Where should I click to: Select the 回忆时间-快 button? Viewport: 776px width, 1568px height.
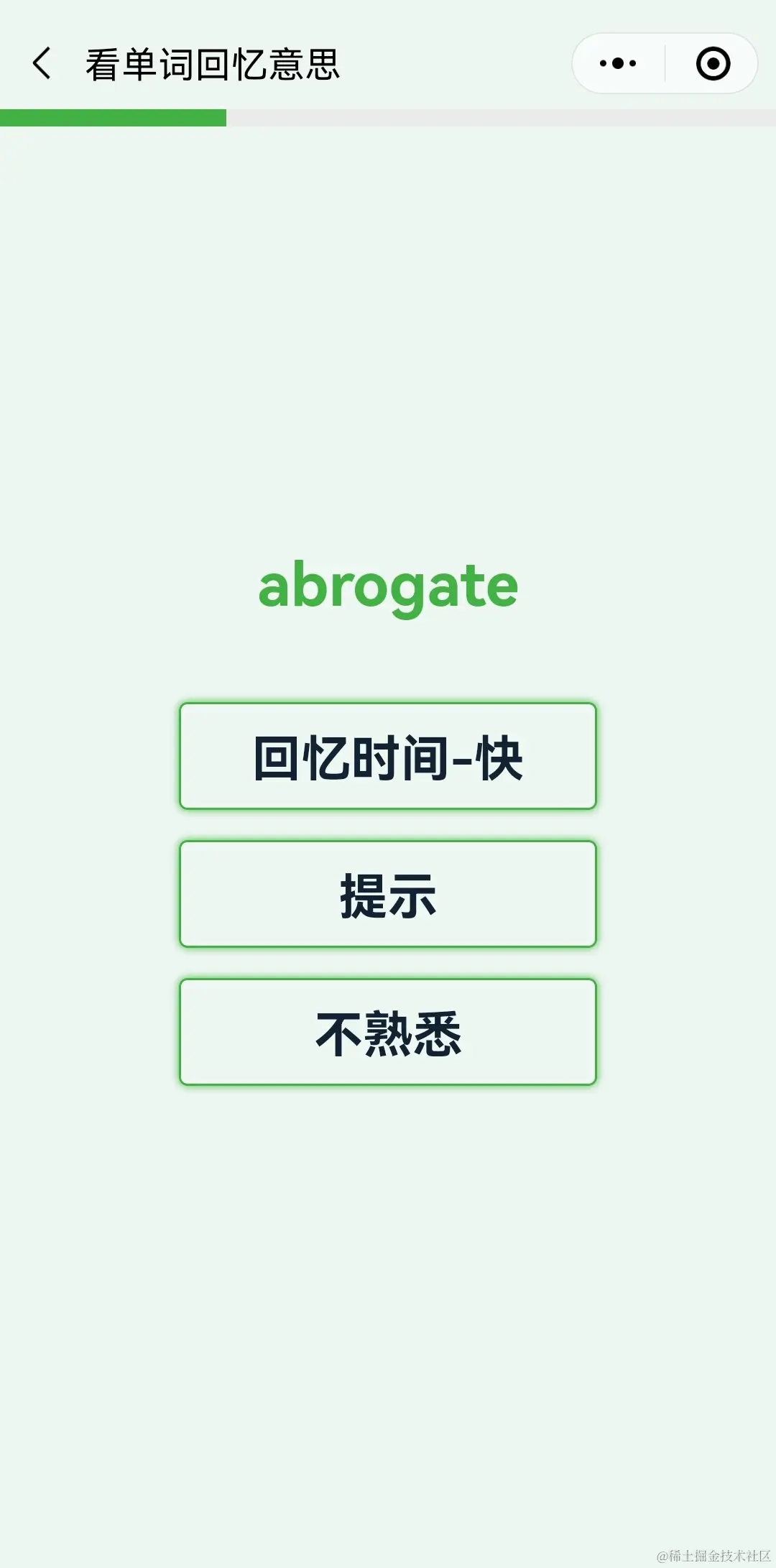pos(388,756)
